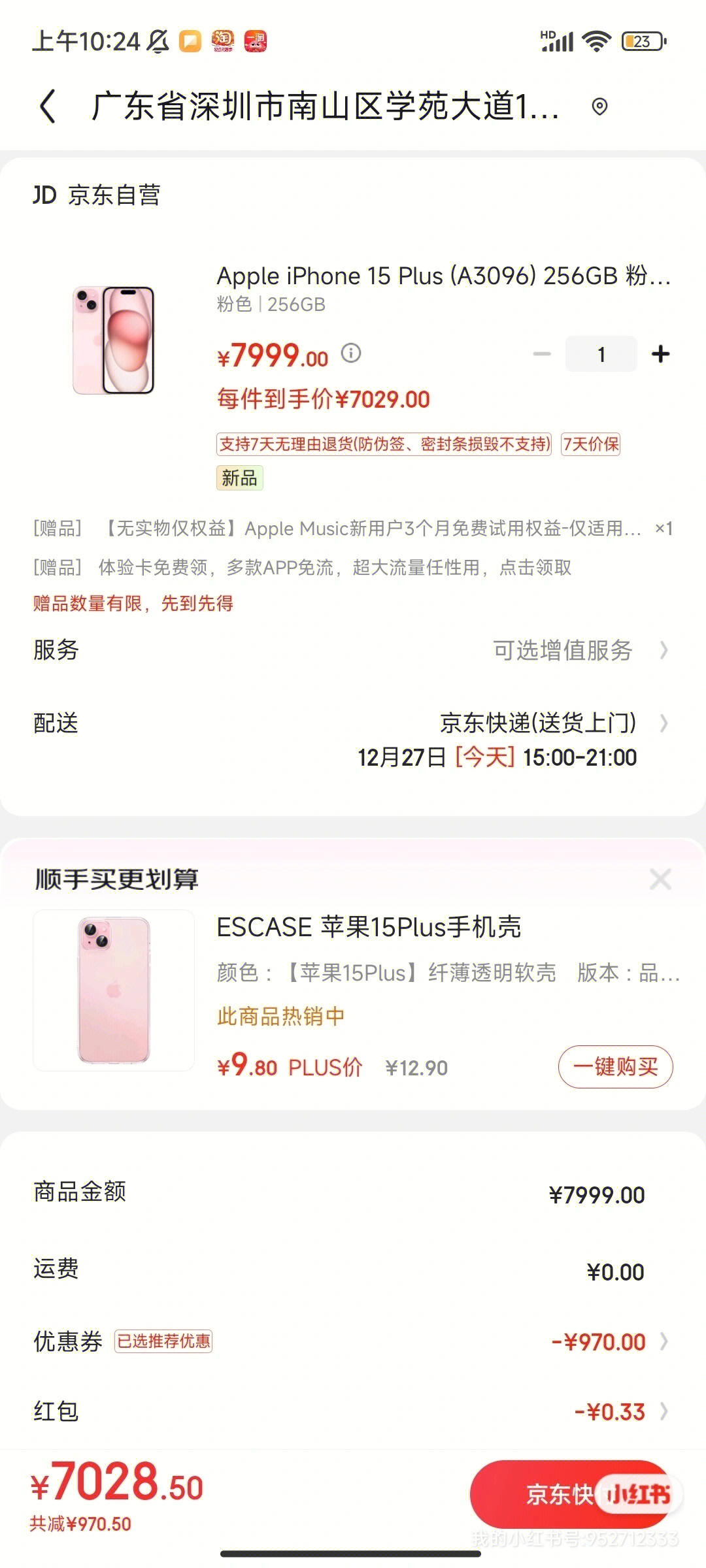Increase the iPhone quantity with plus
Screen dimensions: 706x1568
click(x=660, y=354)
